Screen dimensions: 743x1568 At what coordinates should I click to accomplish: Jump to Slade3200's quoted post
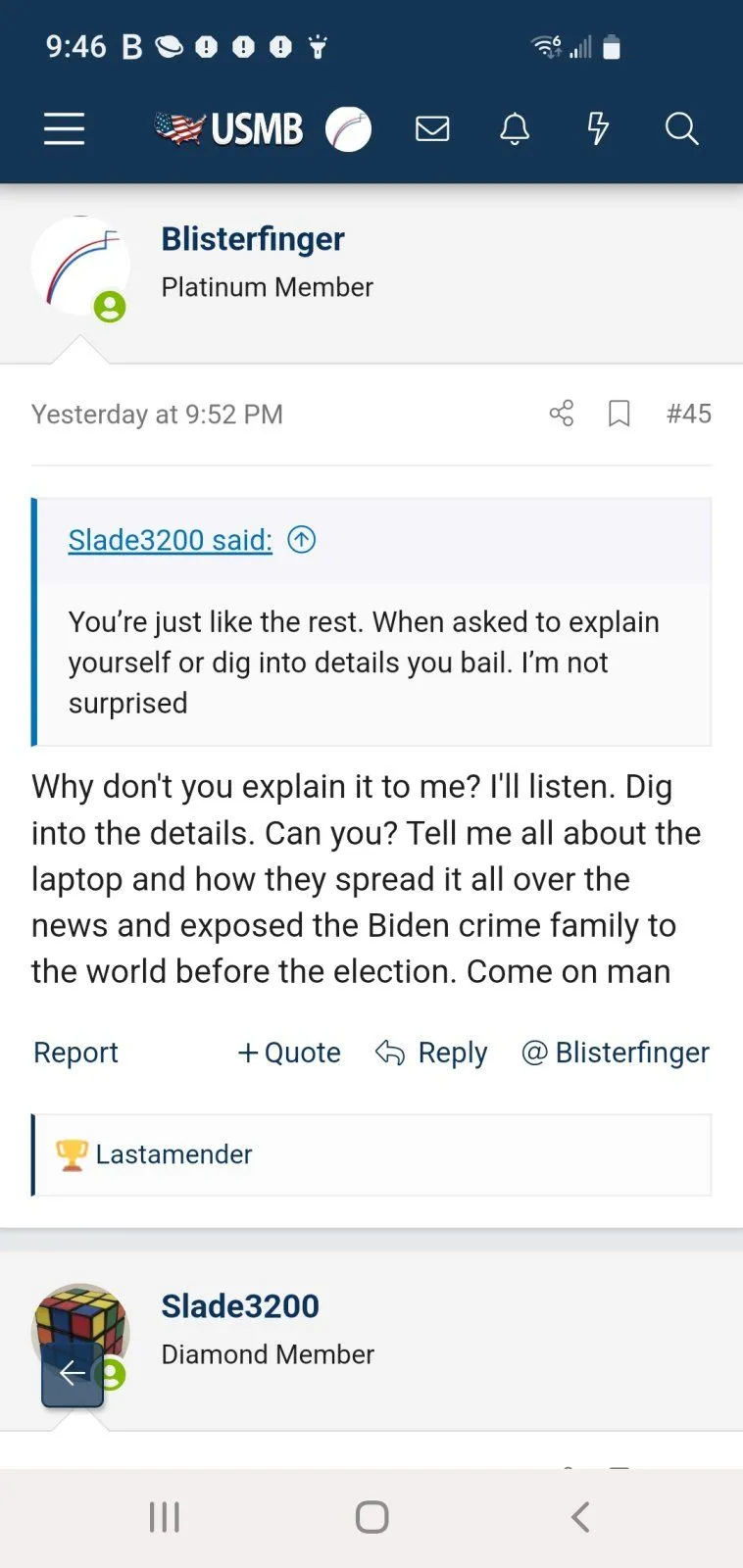click(302, 540)
